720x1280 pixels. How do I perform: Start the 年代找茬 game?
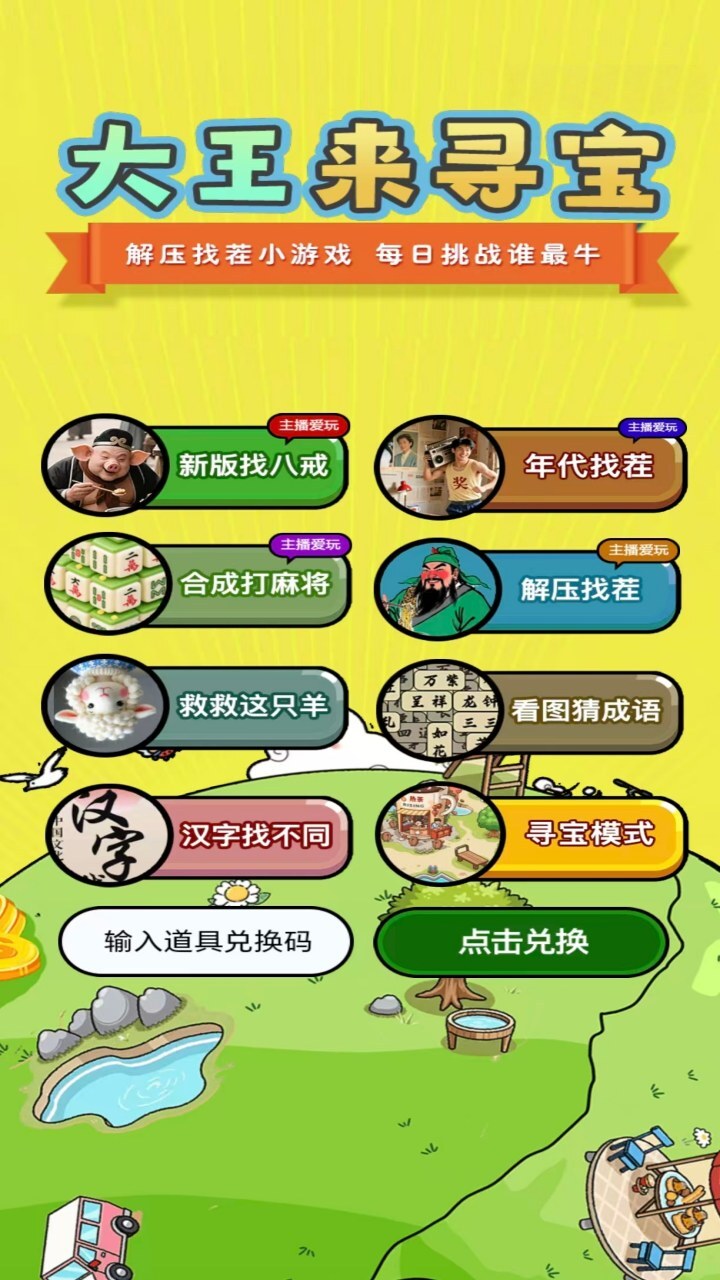588,466
